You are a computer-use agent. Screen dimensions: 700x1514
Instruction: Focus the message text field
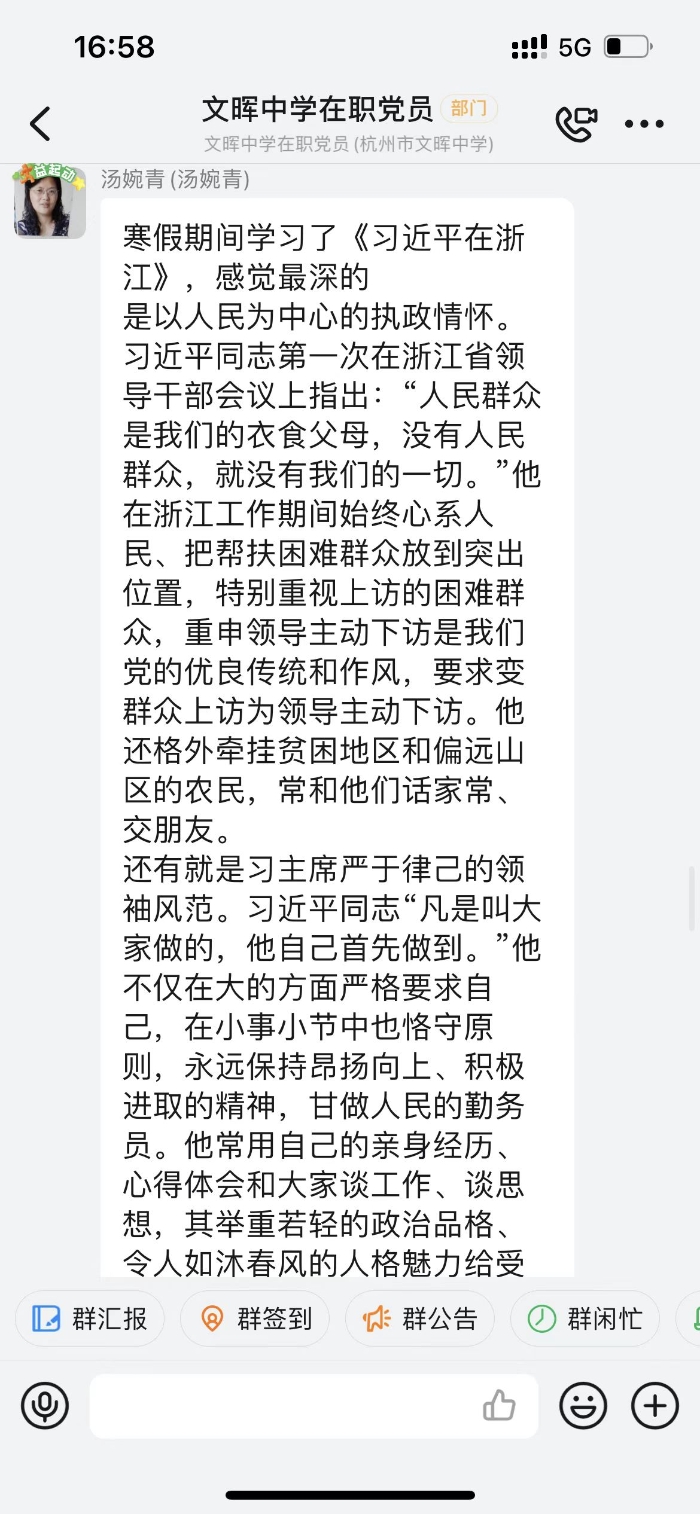coord(280,1406)
